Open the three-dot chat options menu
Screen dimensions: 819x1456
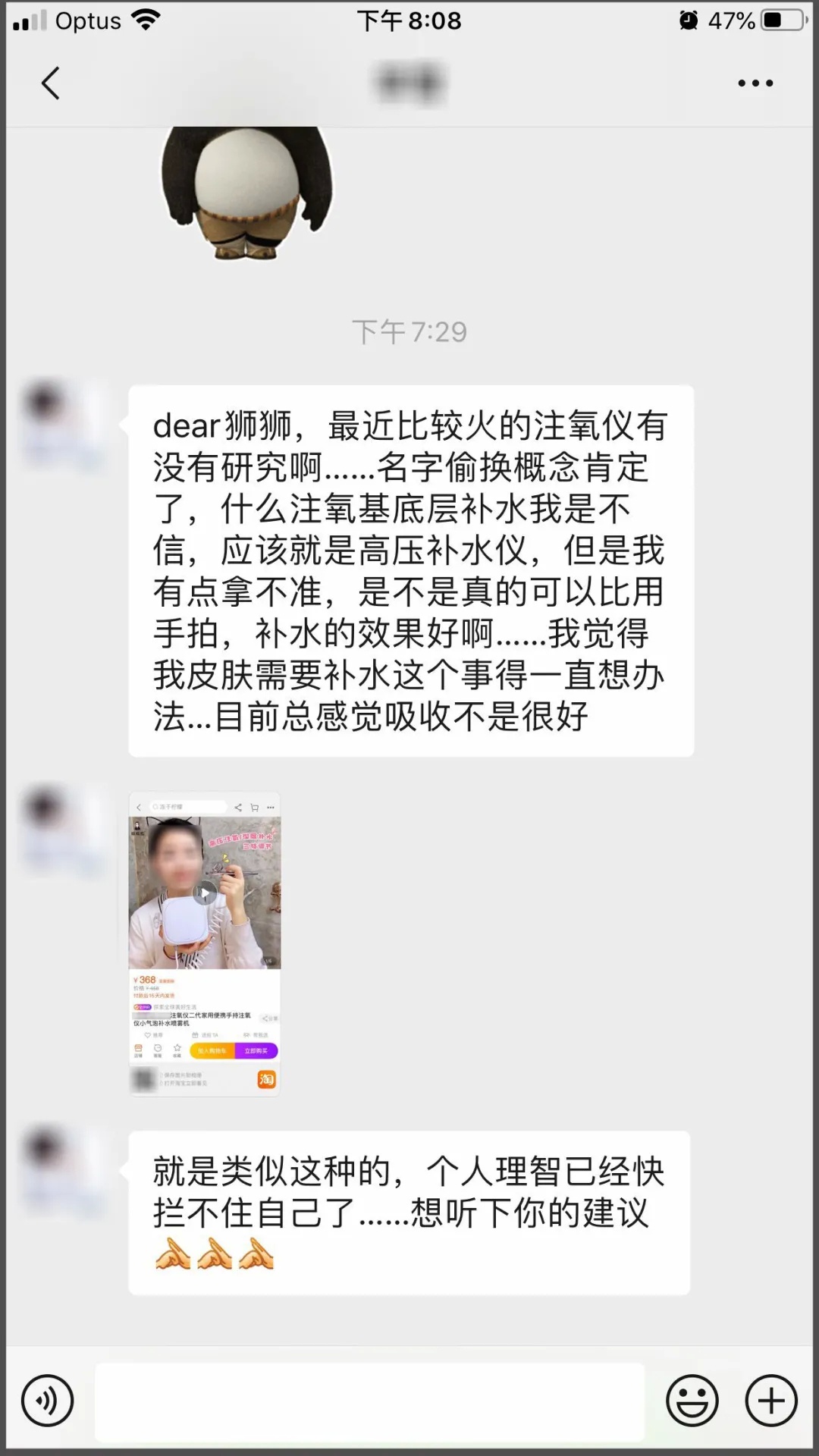[755, 83]
